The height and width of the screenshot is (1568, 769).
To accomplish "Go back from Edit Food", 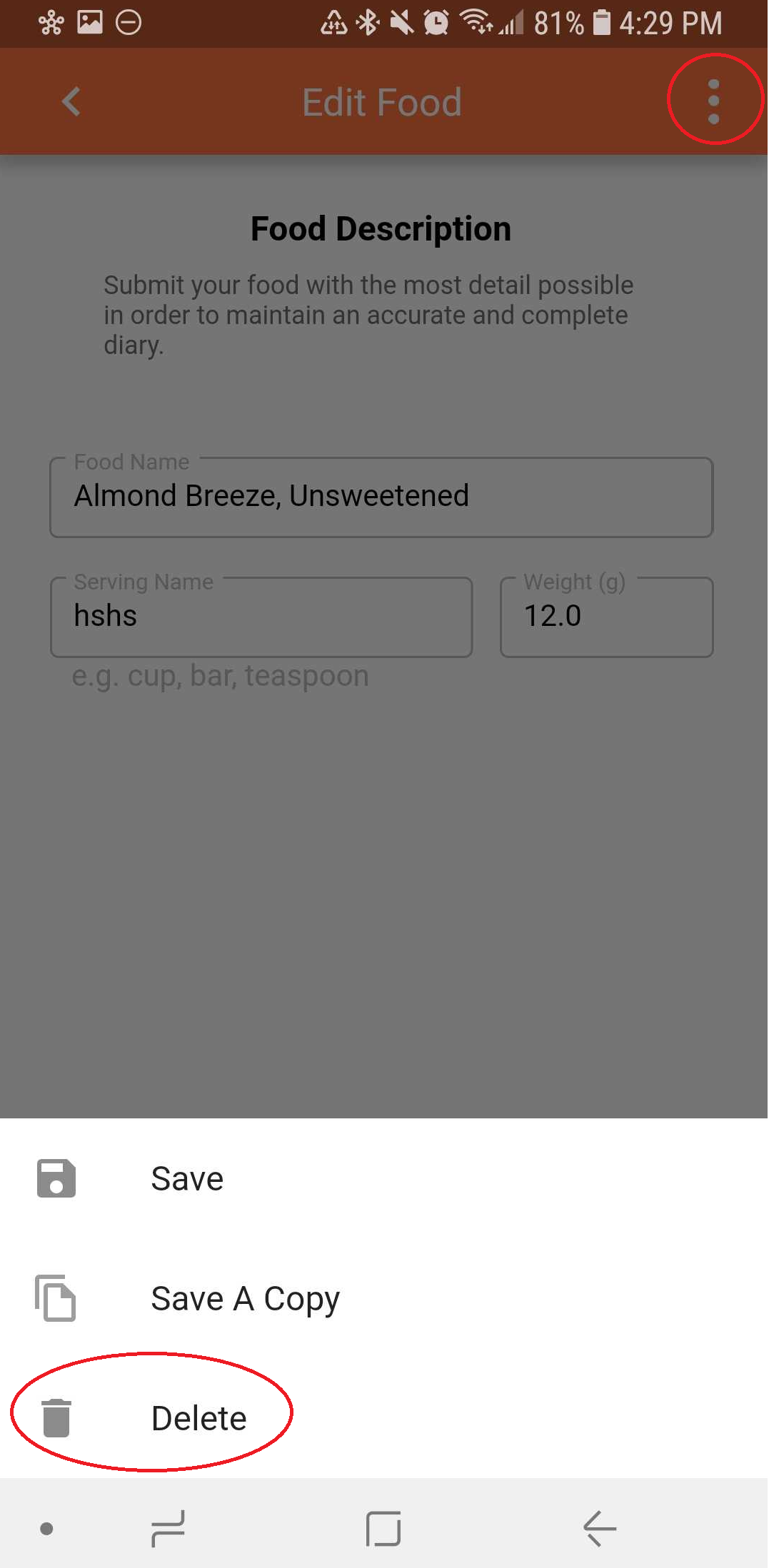I will [x=71, y=102].
